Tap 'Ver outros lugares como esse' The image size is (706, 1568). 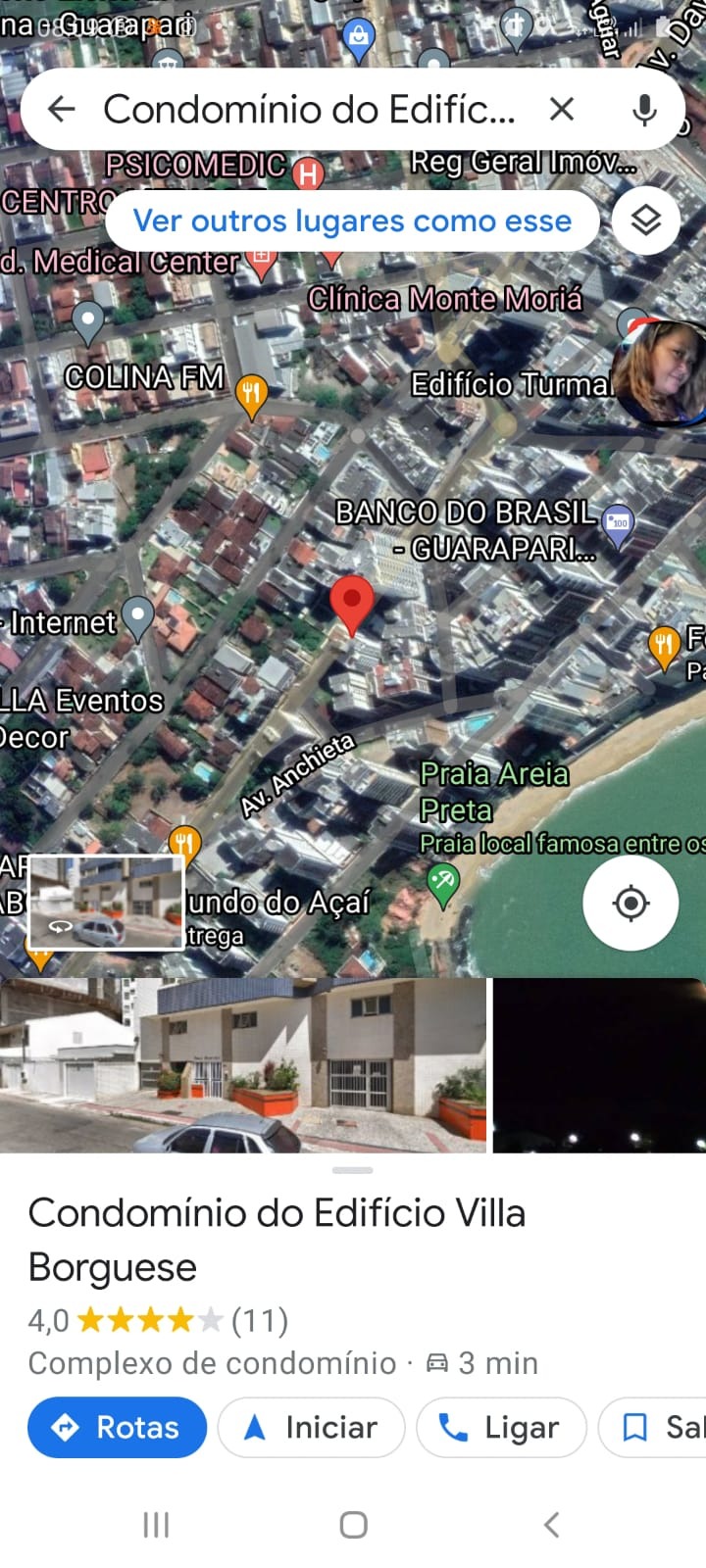tap(352, 221)
